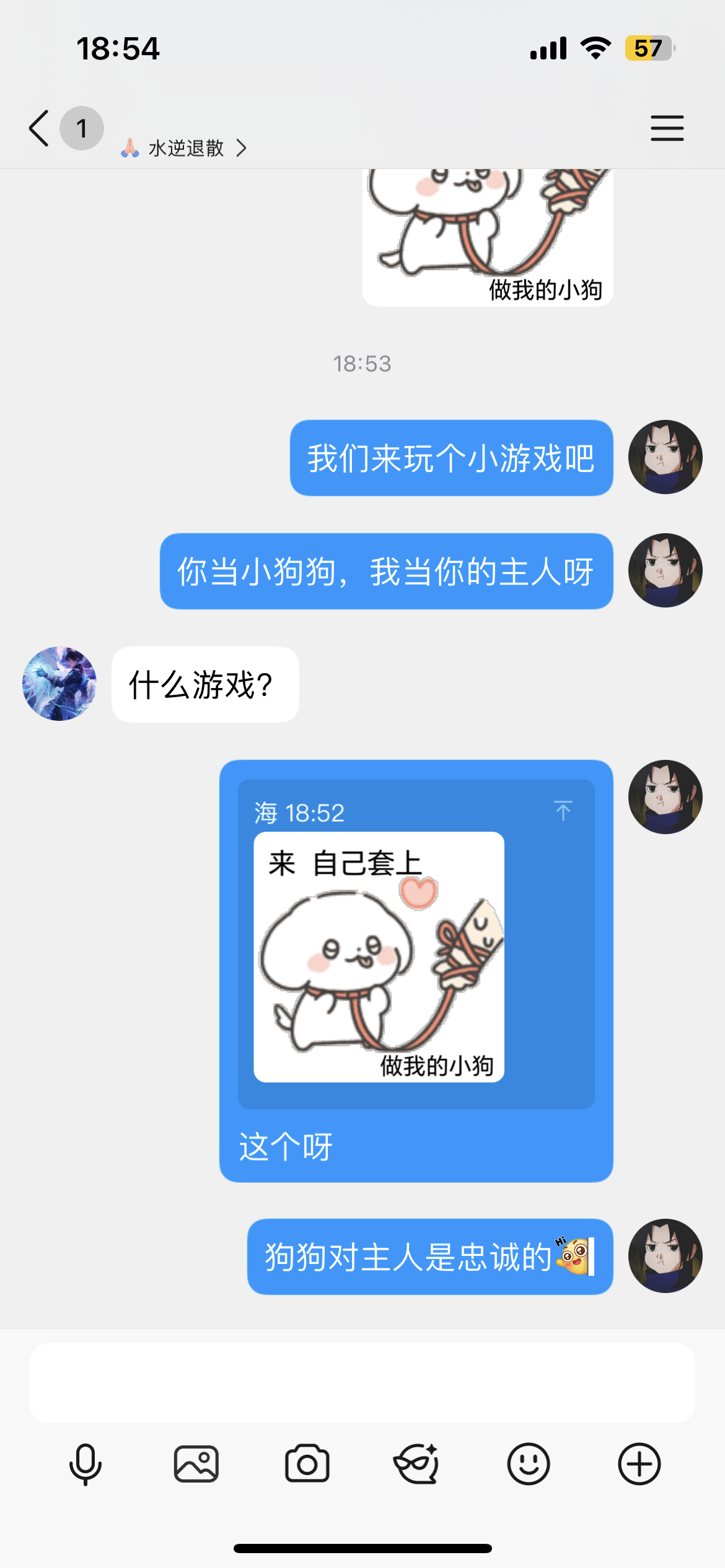Go back to the message list

tap(39, 128)
